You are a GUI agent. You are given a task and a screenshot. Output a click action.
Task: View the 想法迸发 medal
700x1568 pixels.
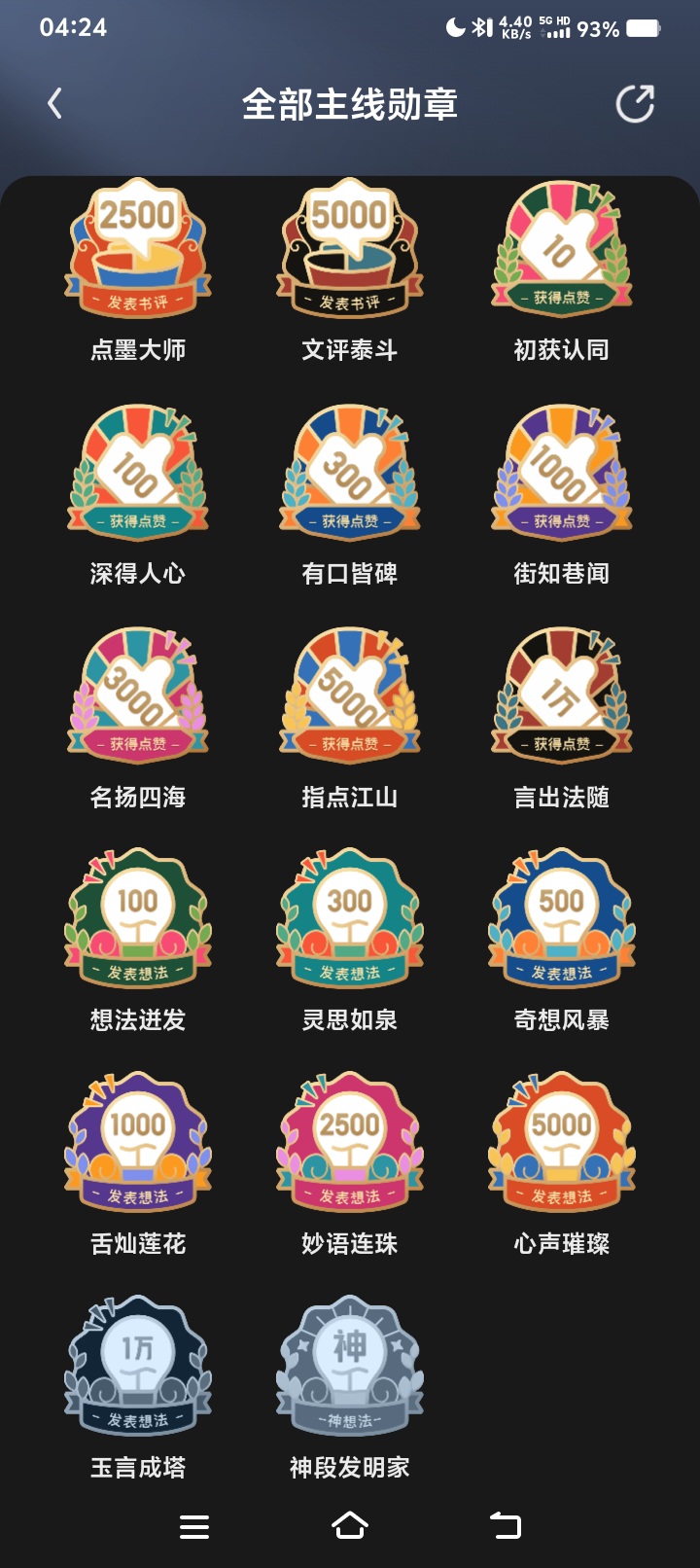click(x=138, y=920)
